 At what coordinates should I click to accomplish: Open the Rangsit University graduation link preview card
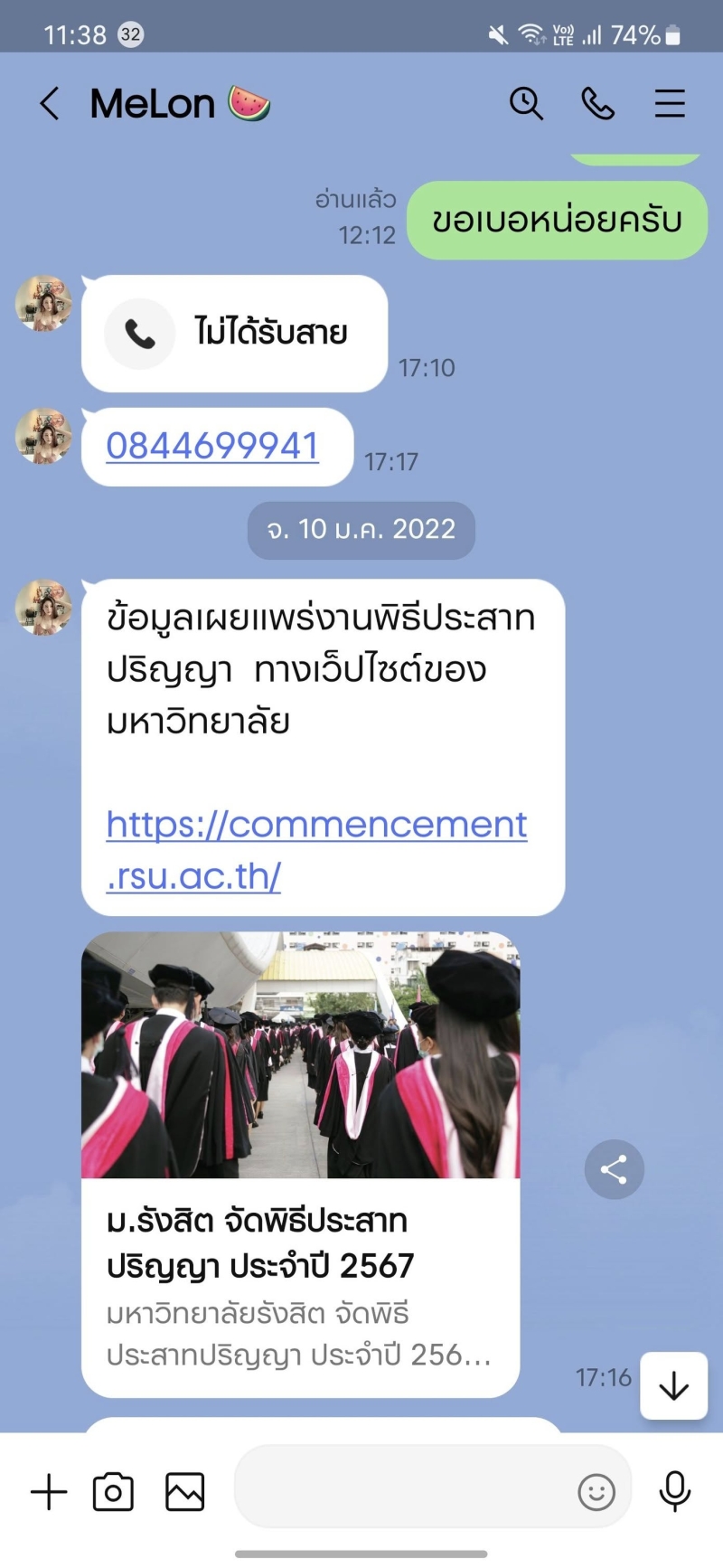click(x=300, y=1164)
